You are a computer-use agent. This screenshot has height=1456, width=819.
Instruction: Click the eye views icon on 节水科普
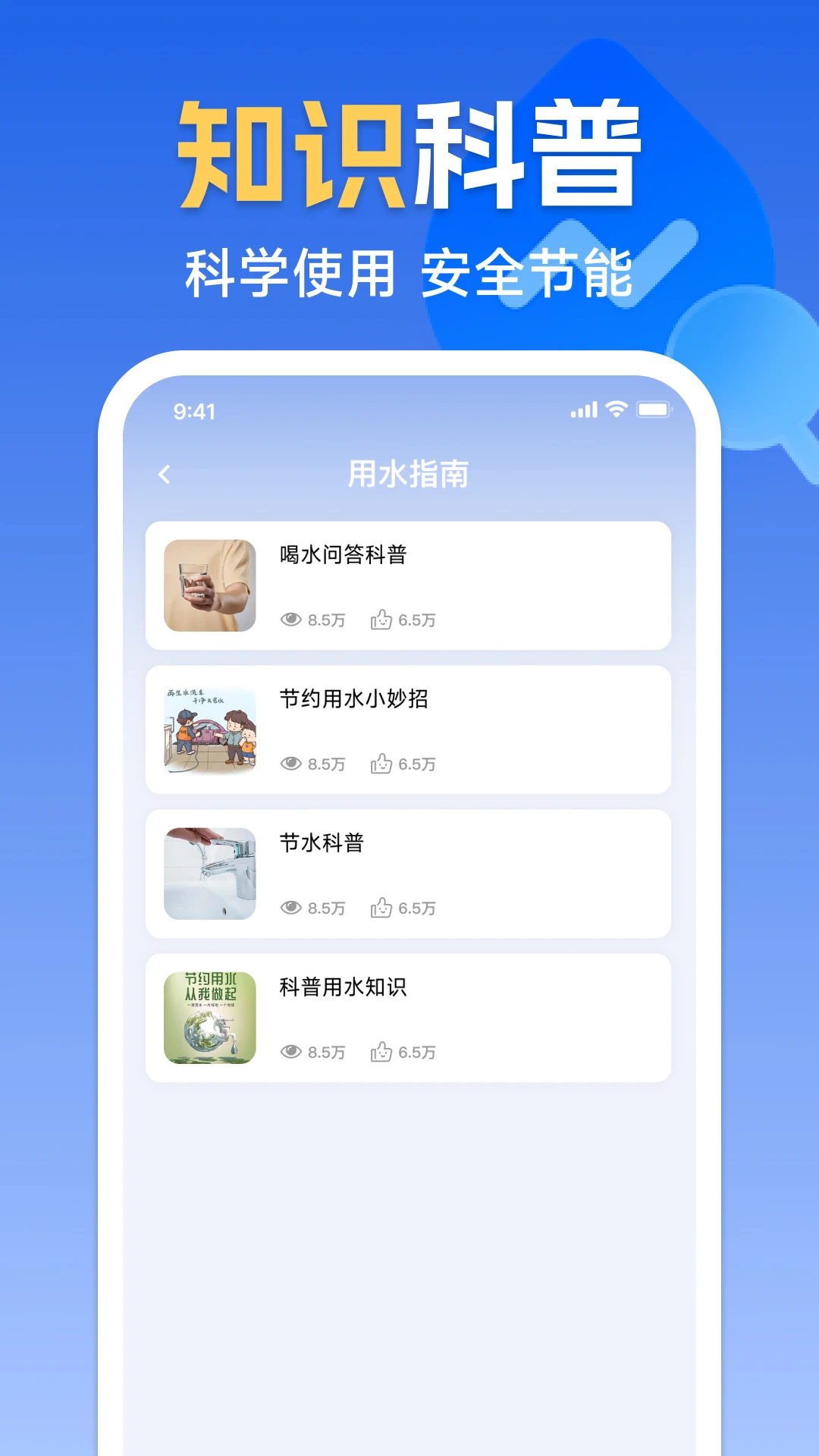[291, 908]
